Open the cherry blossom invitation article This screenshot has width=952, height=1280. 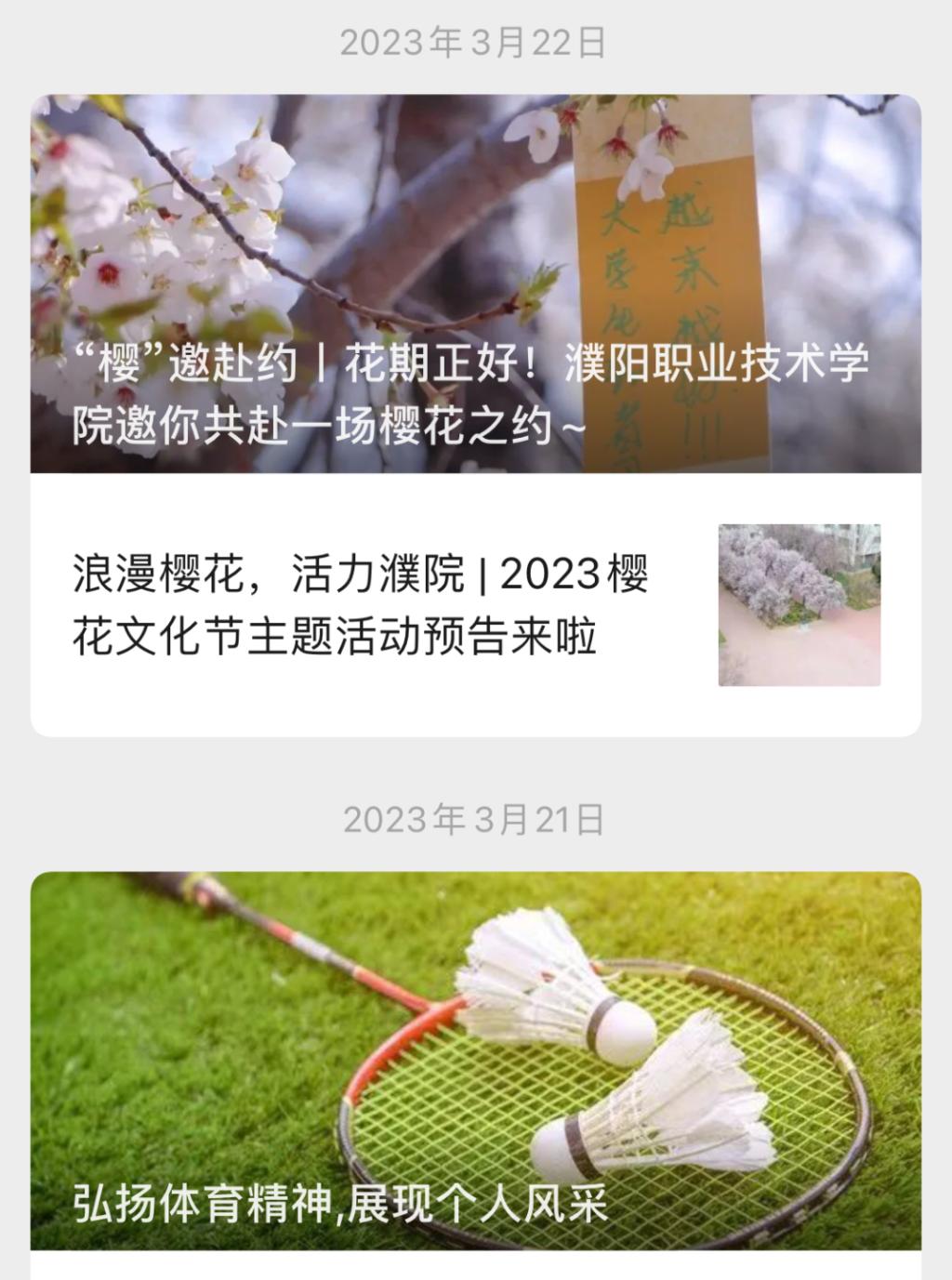(475, 284)
